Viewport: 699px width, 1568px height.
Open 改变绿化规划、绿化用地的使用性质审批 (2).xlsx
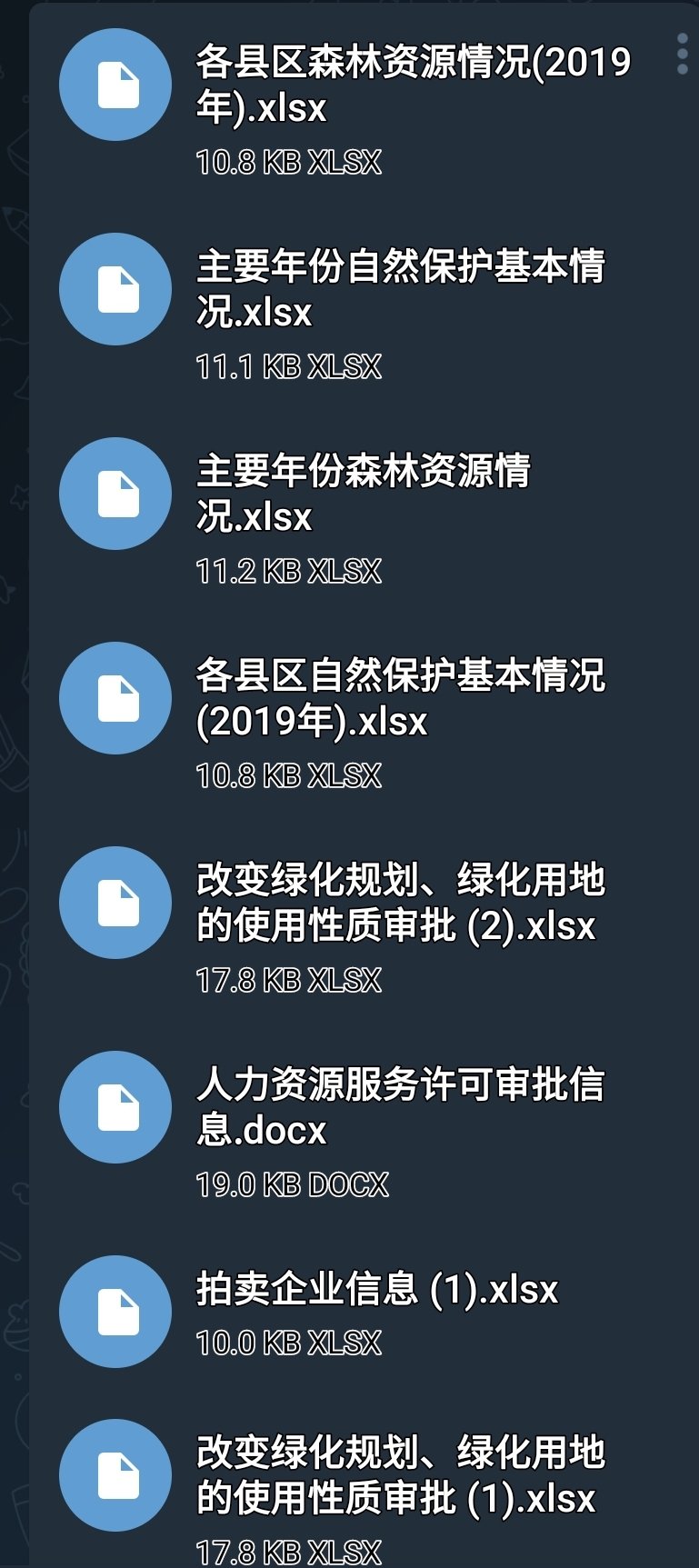[x=400, y=903]
